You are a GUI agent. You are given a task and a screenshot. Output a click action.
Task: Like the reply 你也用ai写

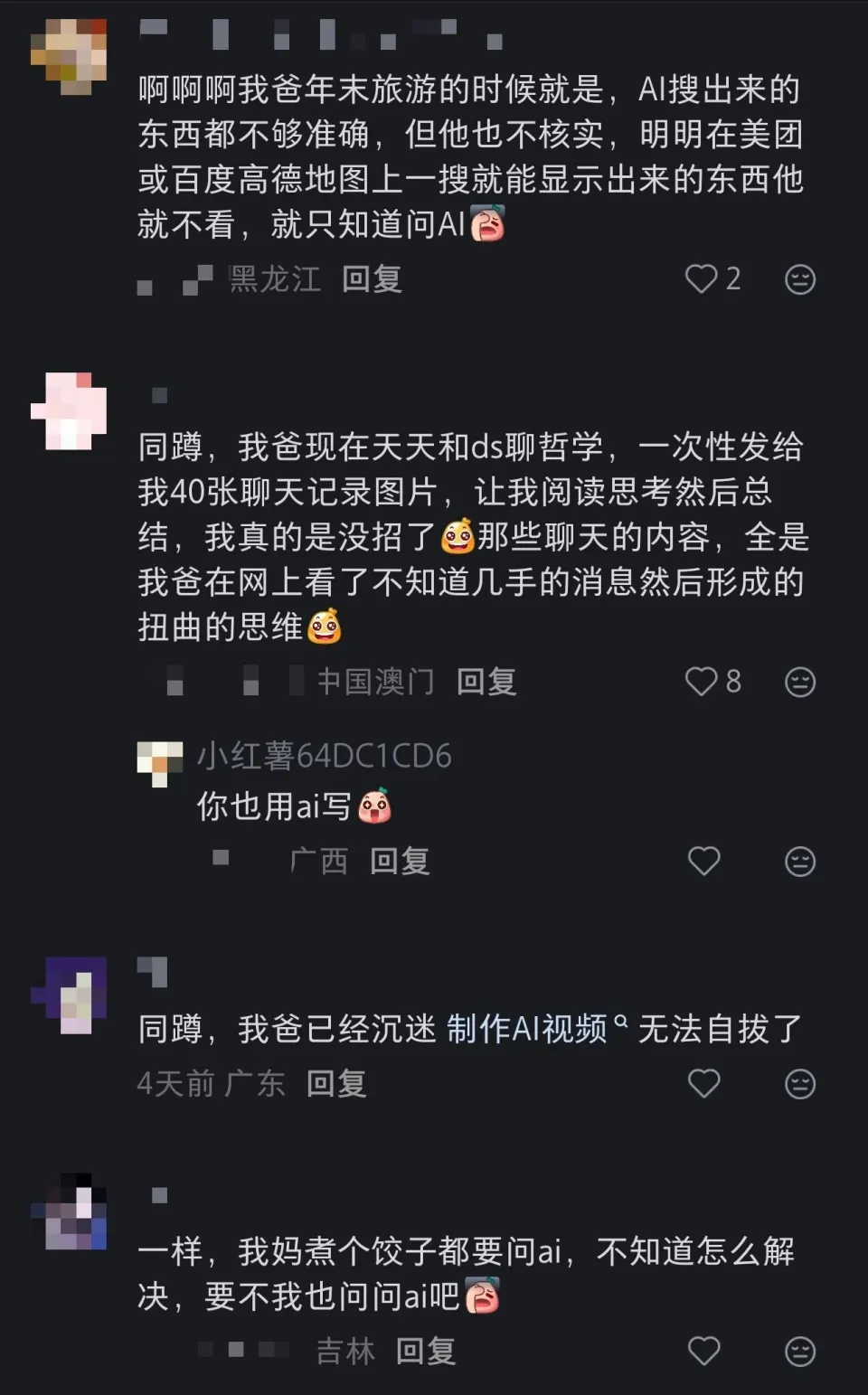coord(703,861)
